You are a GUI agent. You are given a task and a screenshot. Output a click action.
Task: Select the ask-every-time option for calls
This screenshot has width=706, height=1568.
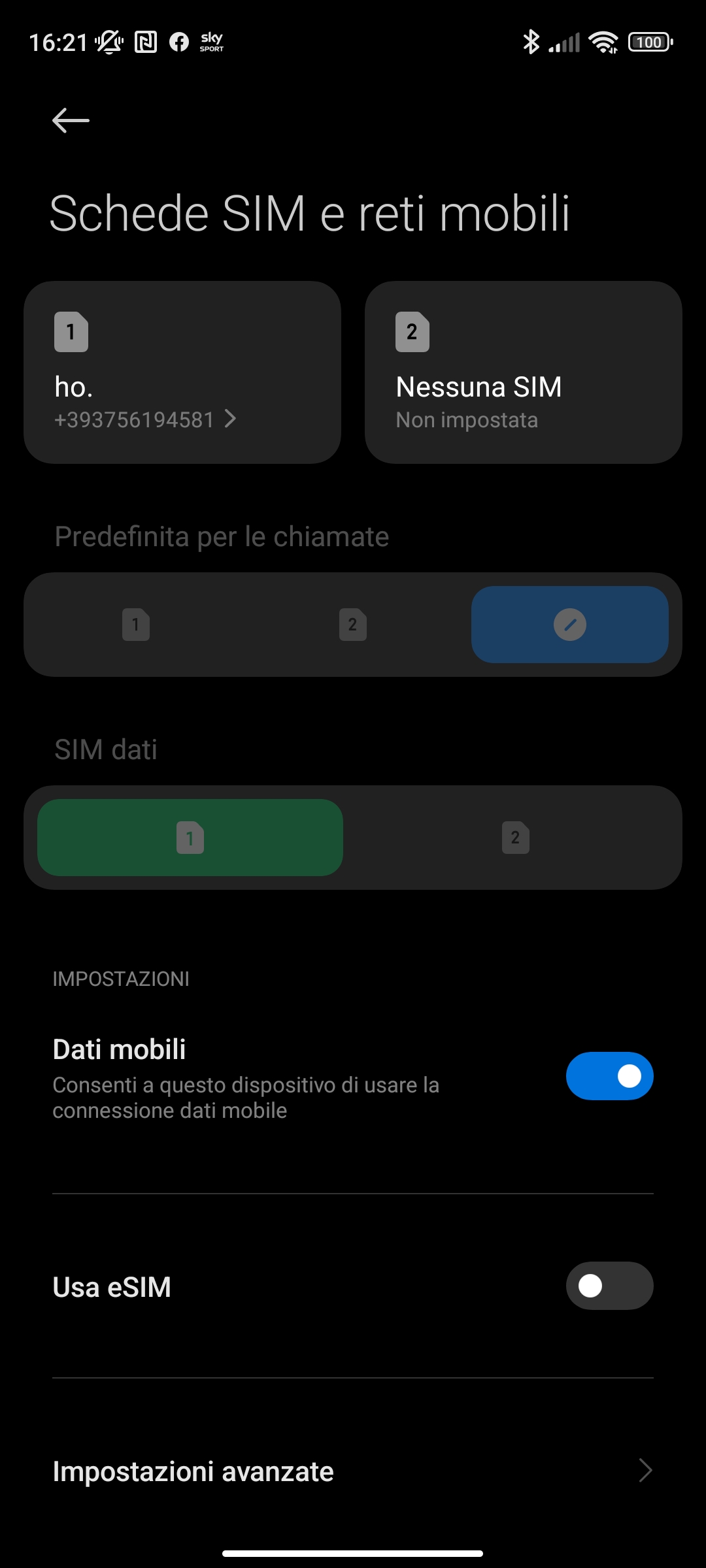tap(569, 625)
